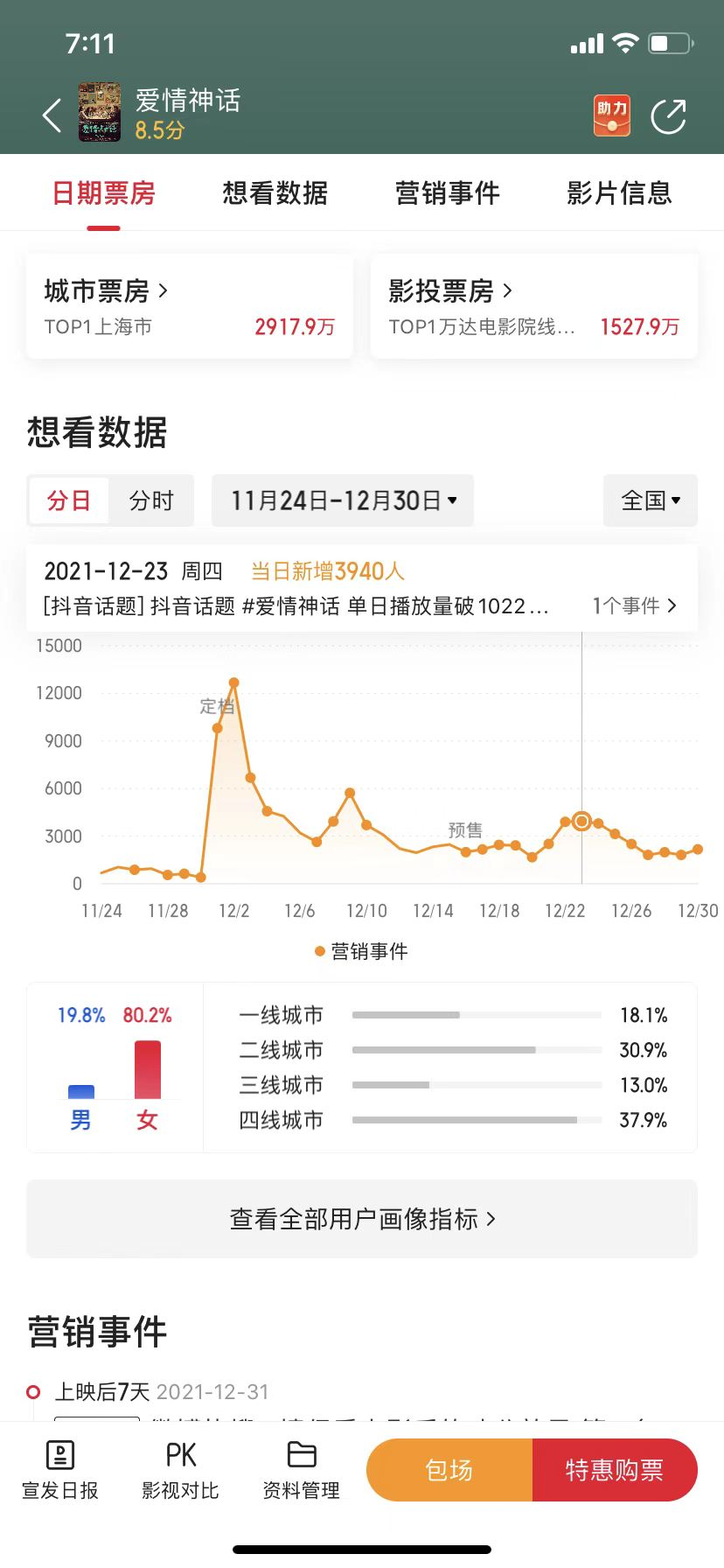Open 资料管理 folder
The height and width of the screenshot is (1568, 724).
pyautogui.click(x=301, y=1471)
